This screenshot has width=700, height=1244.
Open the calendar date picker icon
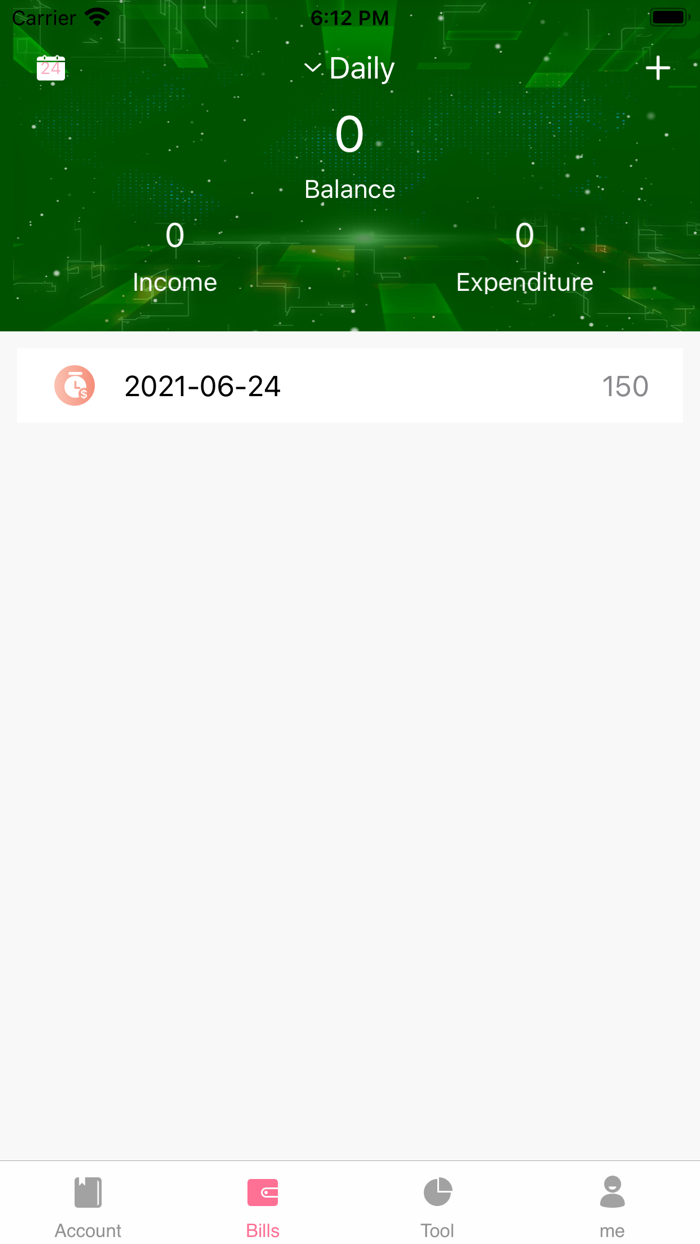[x=51, y=68]
